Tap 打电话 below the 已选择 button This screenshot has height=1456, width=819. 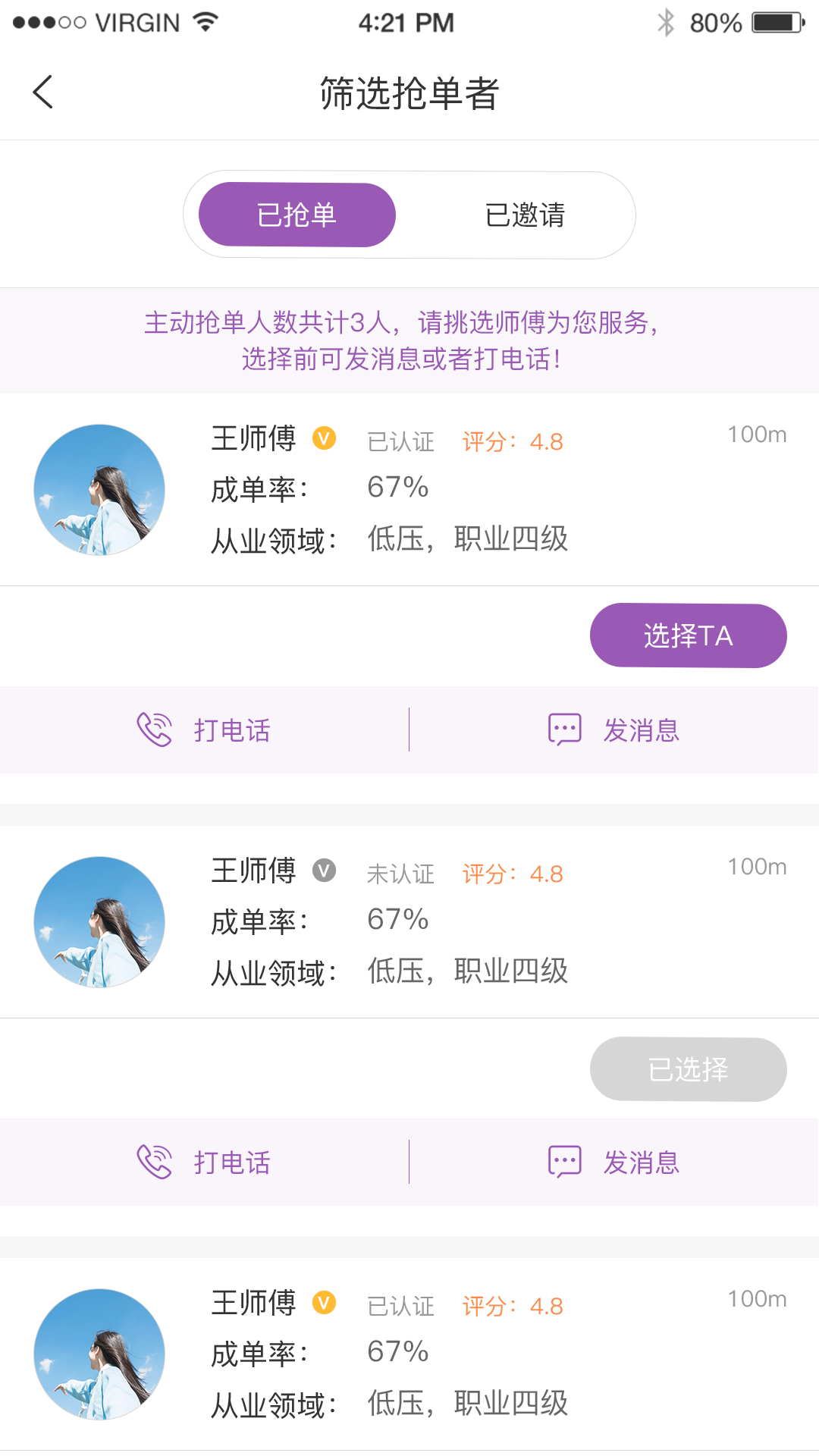tap(205, 1163)
